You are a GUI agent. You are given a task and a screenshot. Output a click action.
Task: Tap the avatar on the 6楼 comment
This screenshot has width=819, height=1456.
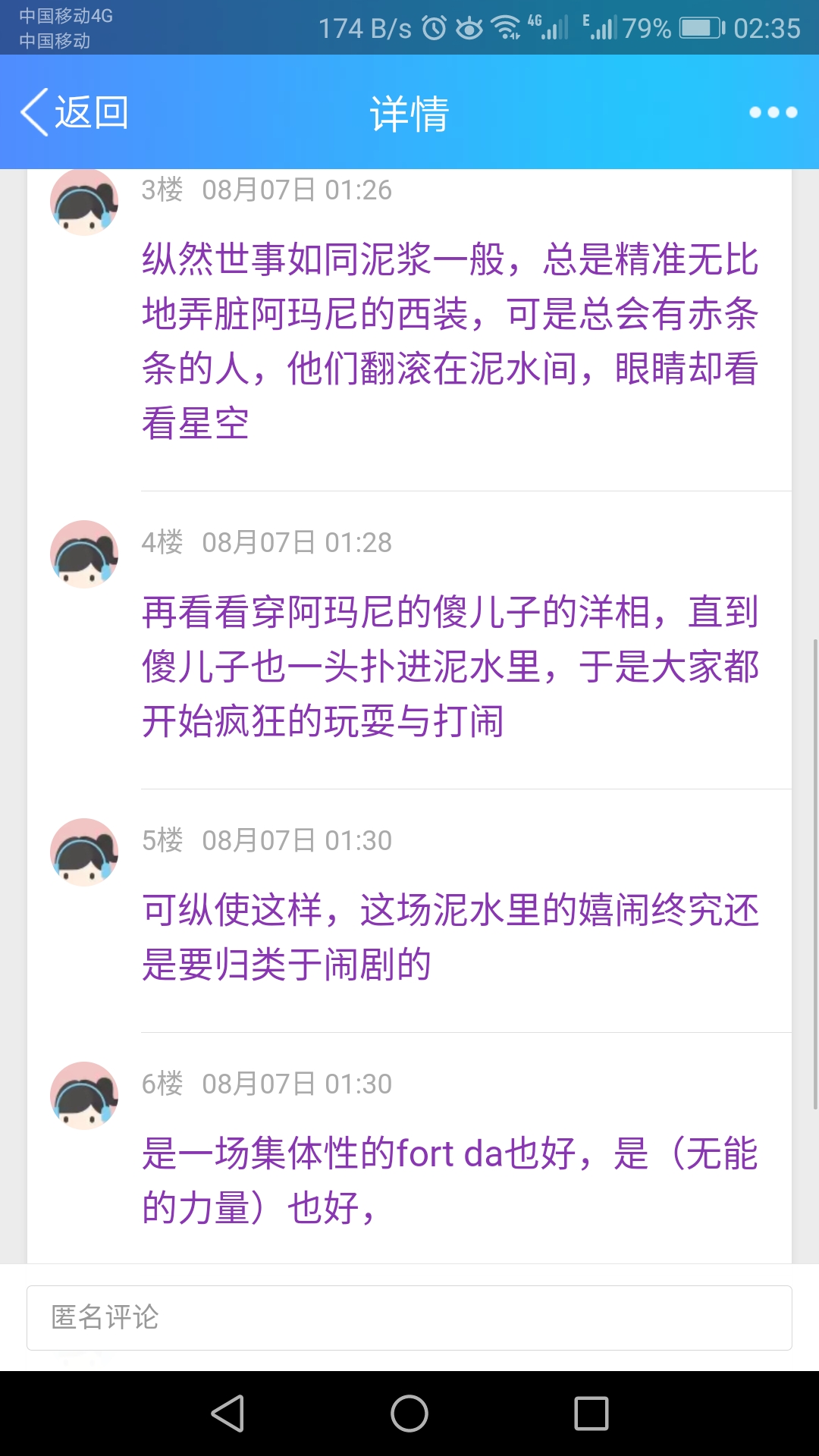point(84,1095)
